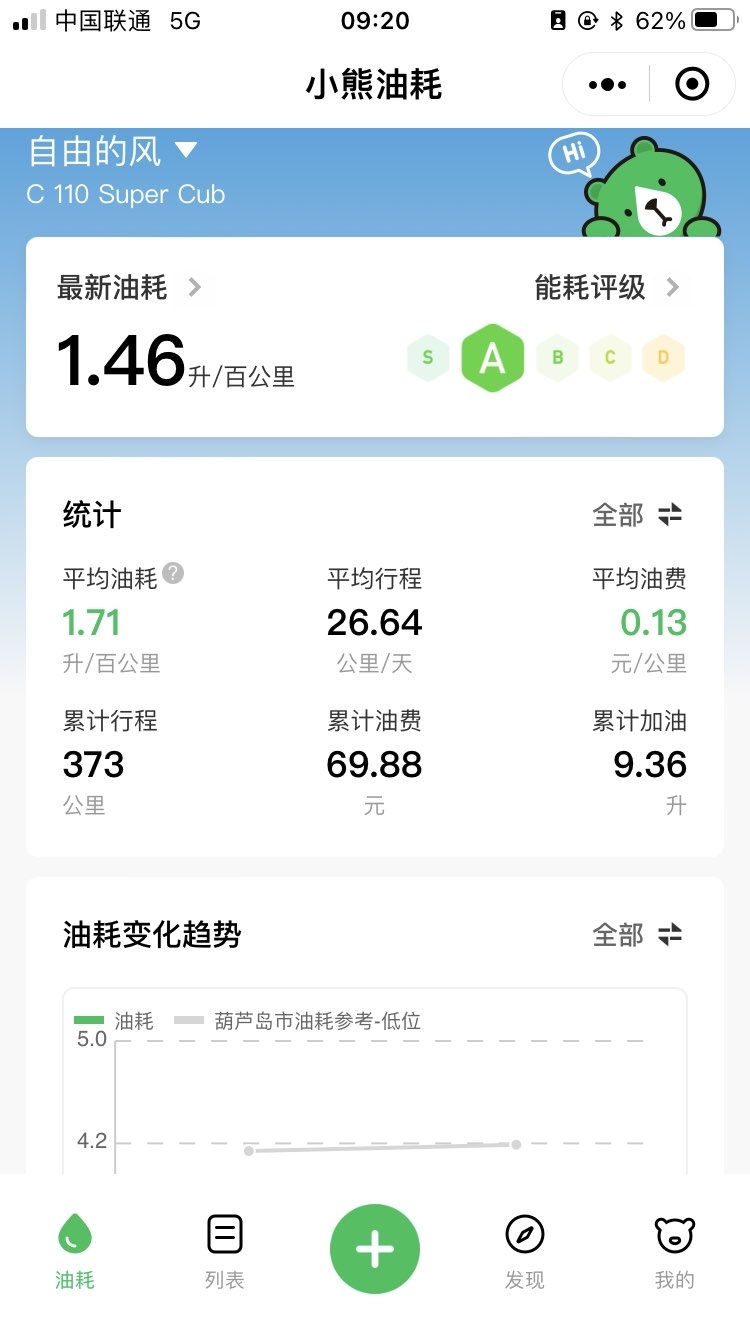This screenshot has width=750, height=1334.
Task: Tap the green plus button to add record
Action: pos(374,1248)
